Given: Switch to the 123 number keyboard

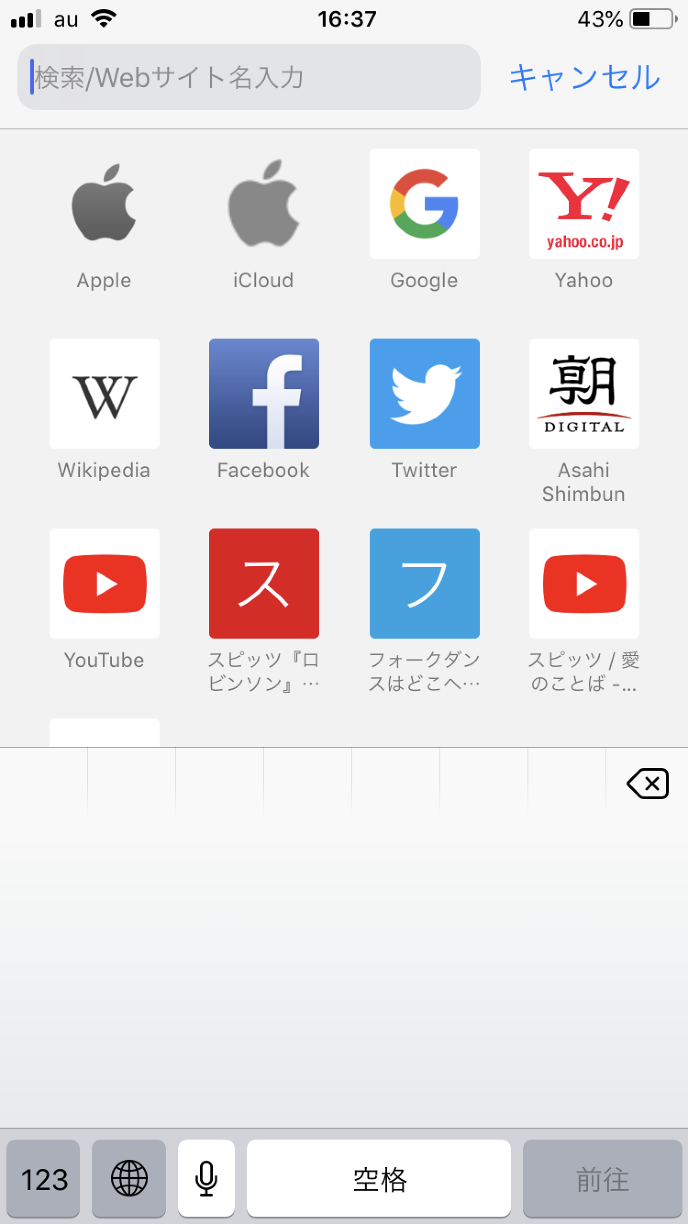Looking at the screenshot, I should (x=45, y=1179).
